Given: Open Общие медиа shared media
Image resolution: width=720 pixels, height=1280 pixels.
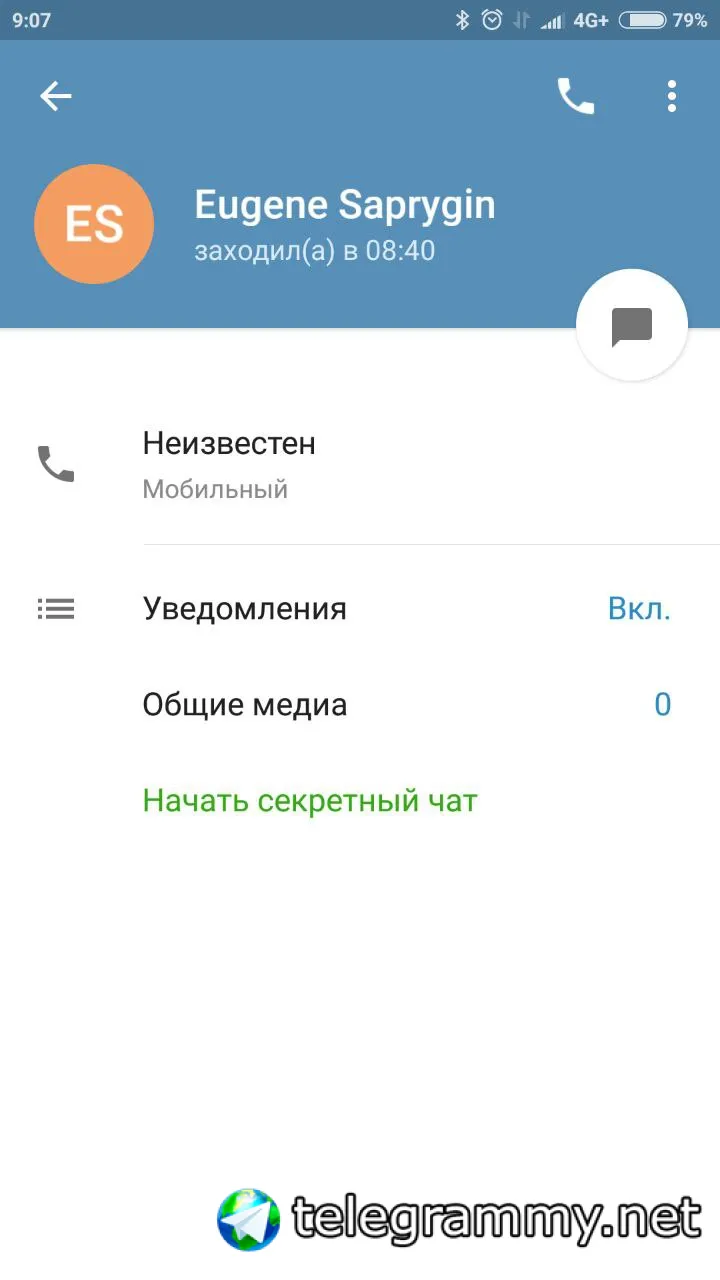Looking at the screenshot, I should tap(360, 704).
